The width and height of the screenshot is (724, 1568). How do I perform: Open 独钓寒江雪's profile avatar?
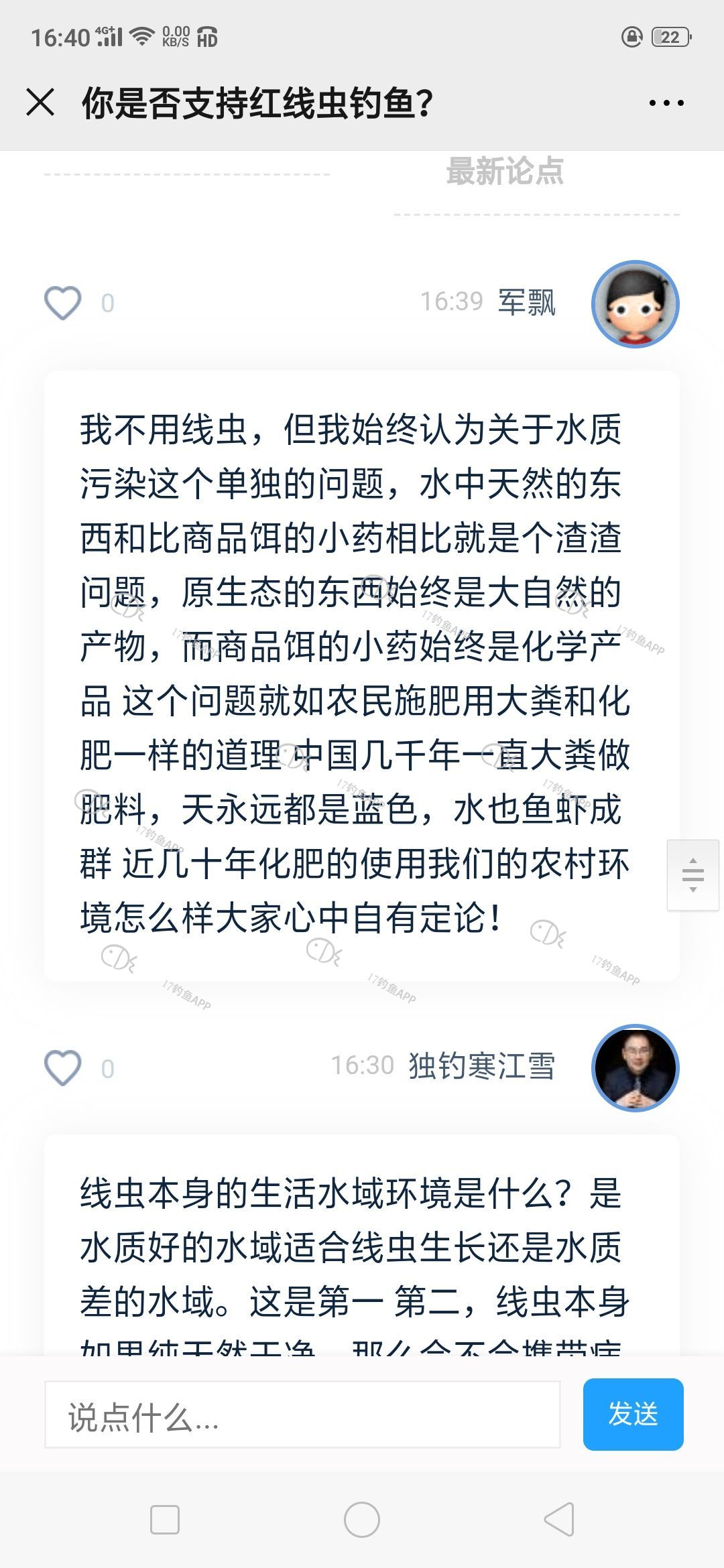click(x=635, y=1067)
